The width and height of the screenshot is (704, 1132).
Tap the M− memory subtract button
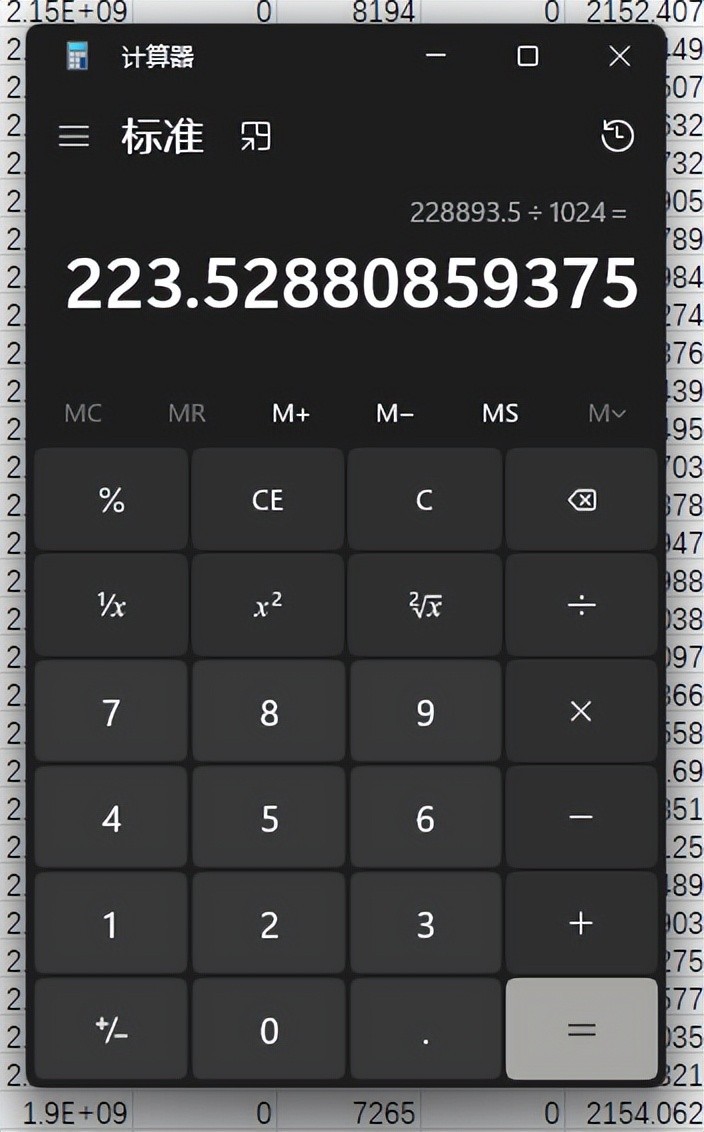(395, 413)
